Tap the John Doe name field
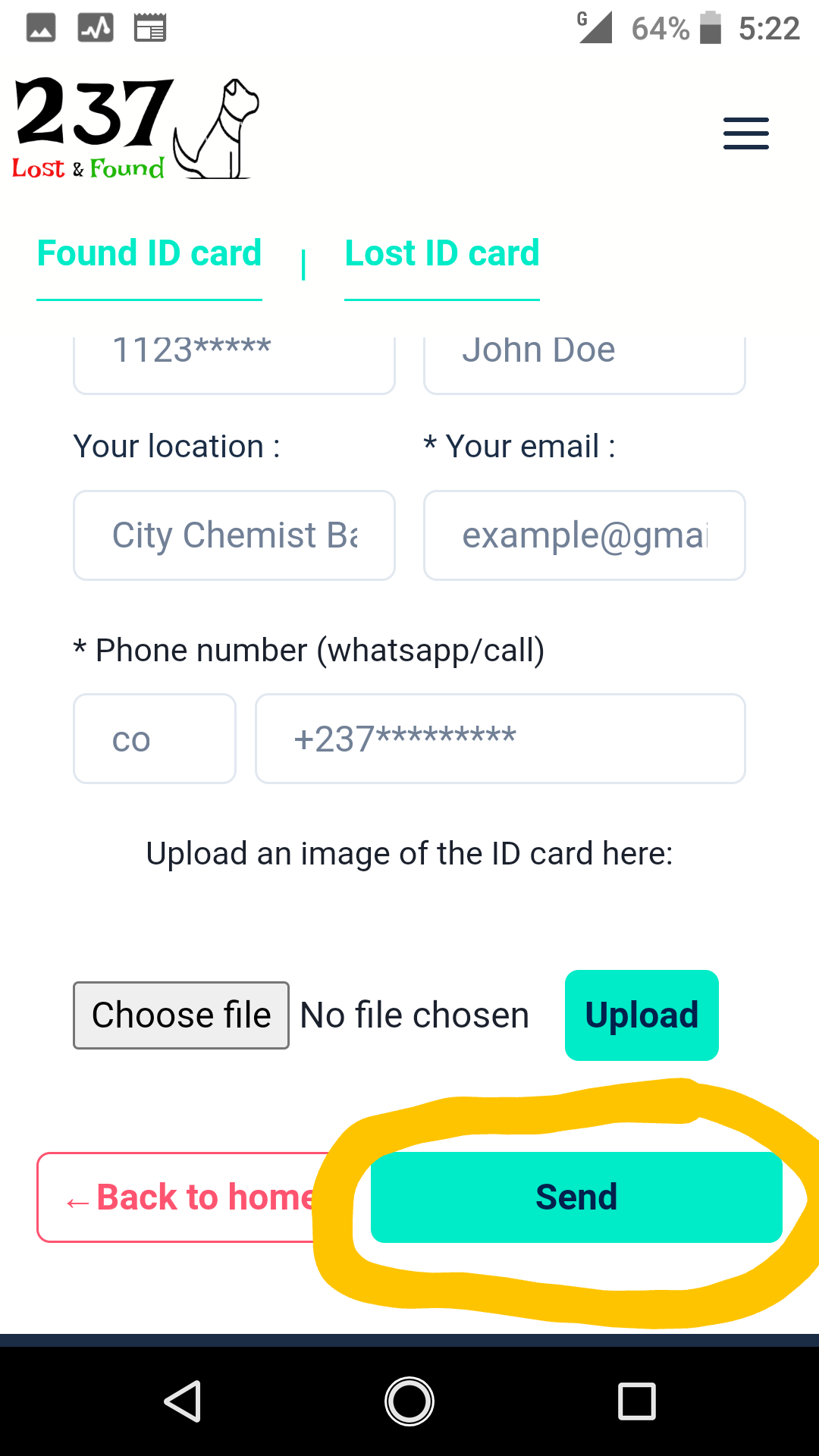The width and height of the screenshot is (819, 1456). [585, 365]
